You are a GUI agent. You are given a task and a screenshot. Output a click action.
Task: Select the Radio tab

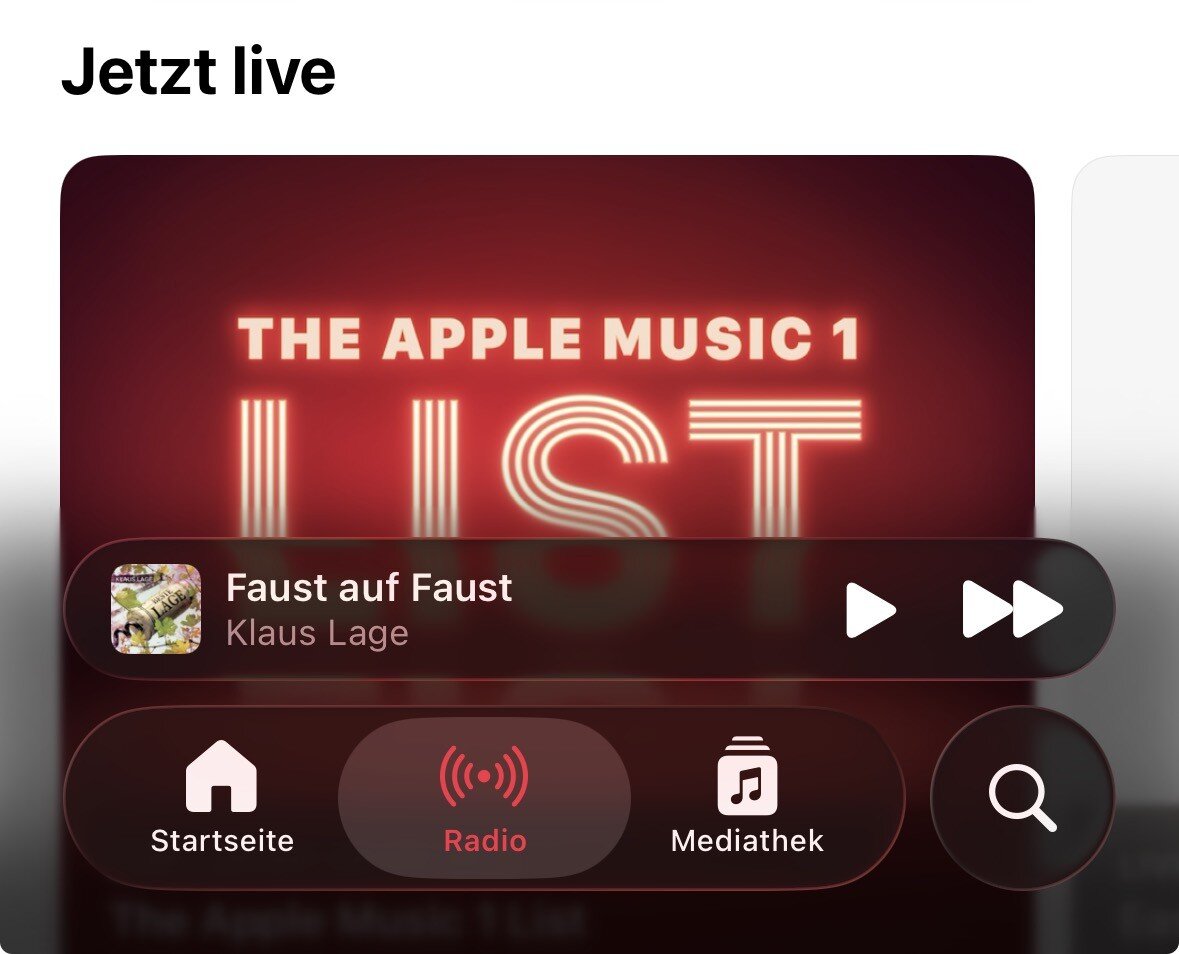pyautogui.click(x=485, y=797)
